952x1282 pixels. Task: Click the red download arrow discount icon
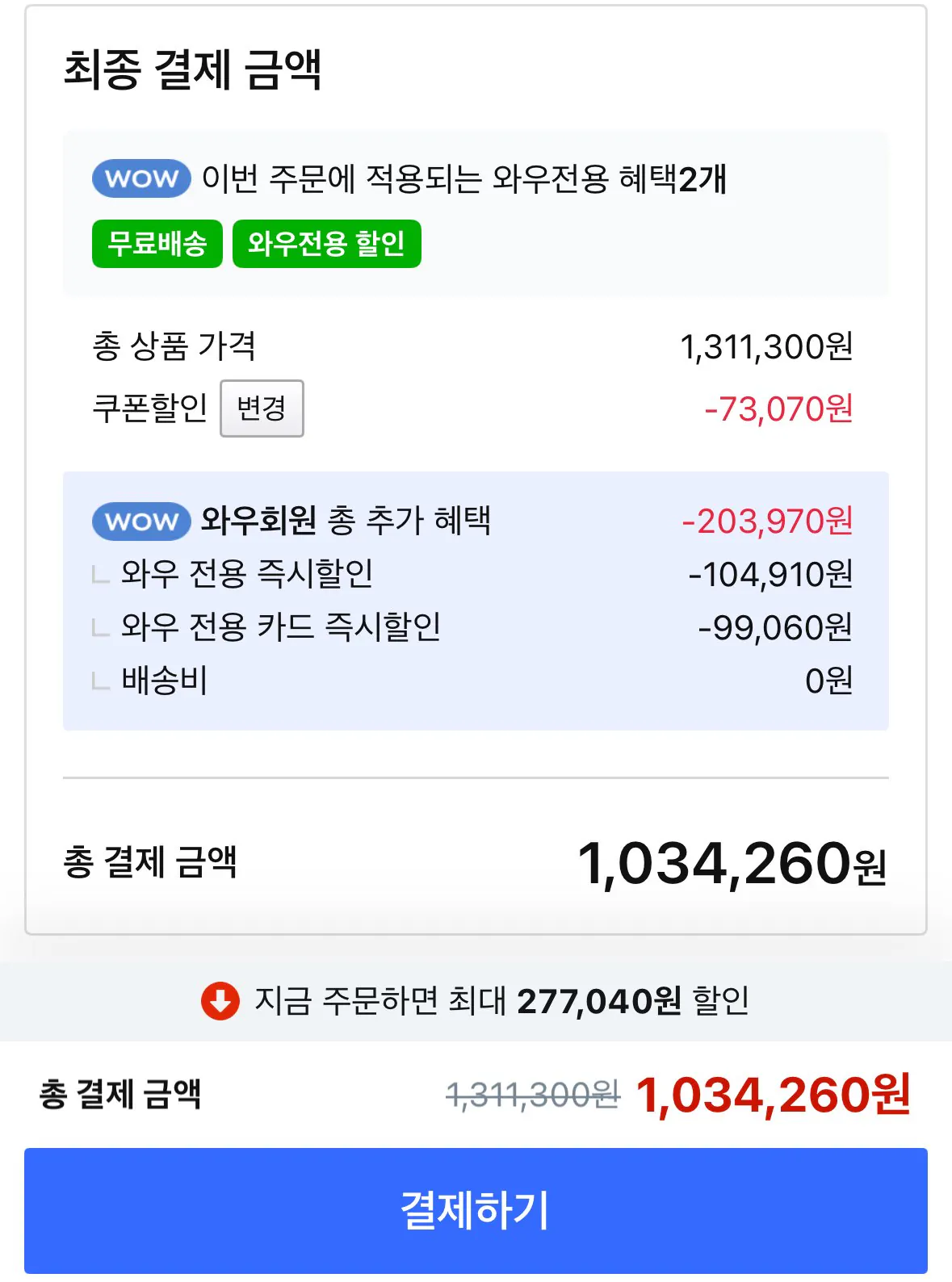click(x=218, y=1001)
